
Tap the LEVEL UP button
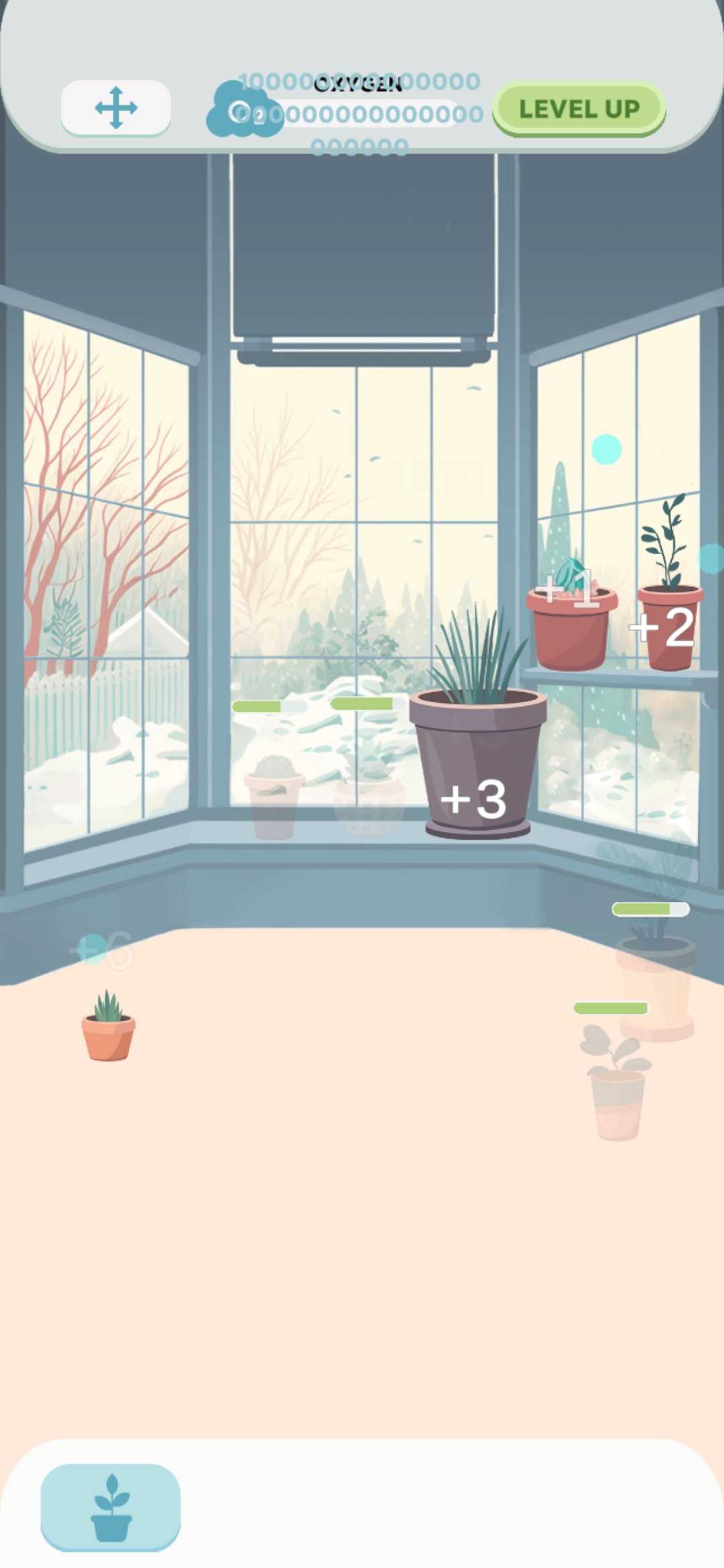[x=579, y=109]
